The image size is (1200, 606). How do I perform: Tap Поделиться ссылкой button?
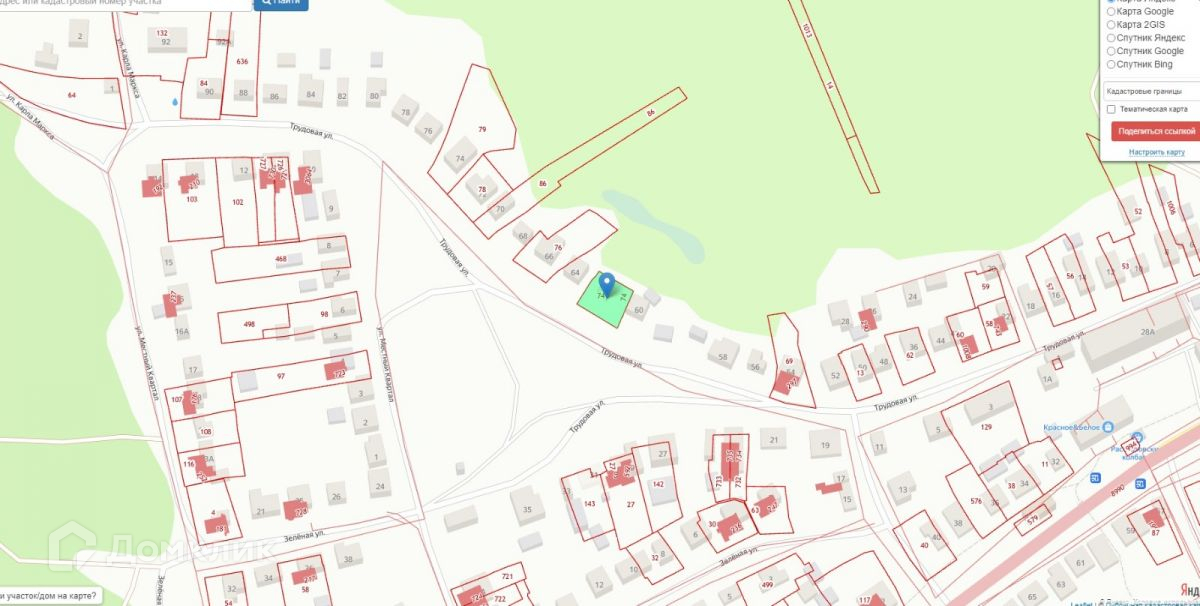[x=1156, y=131]
